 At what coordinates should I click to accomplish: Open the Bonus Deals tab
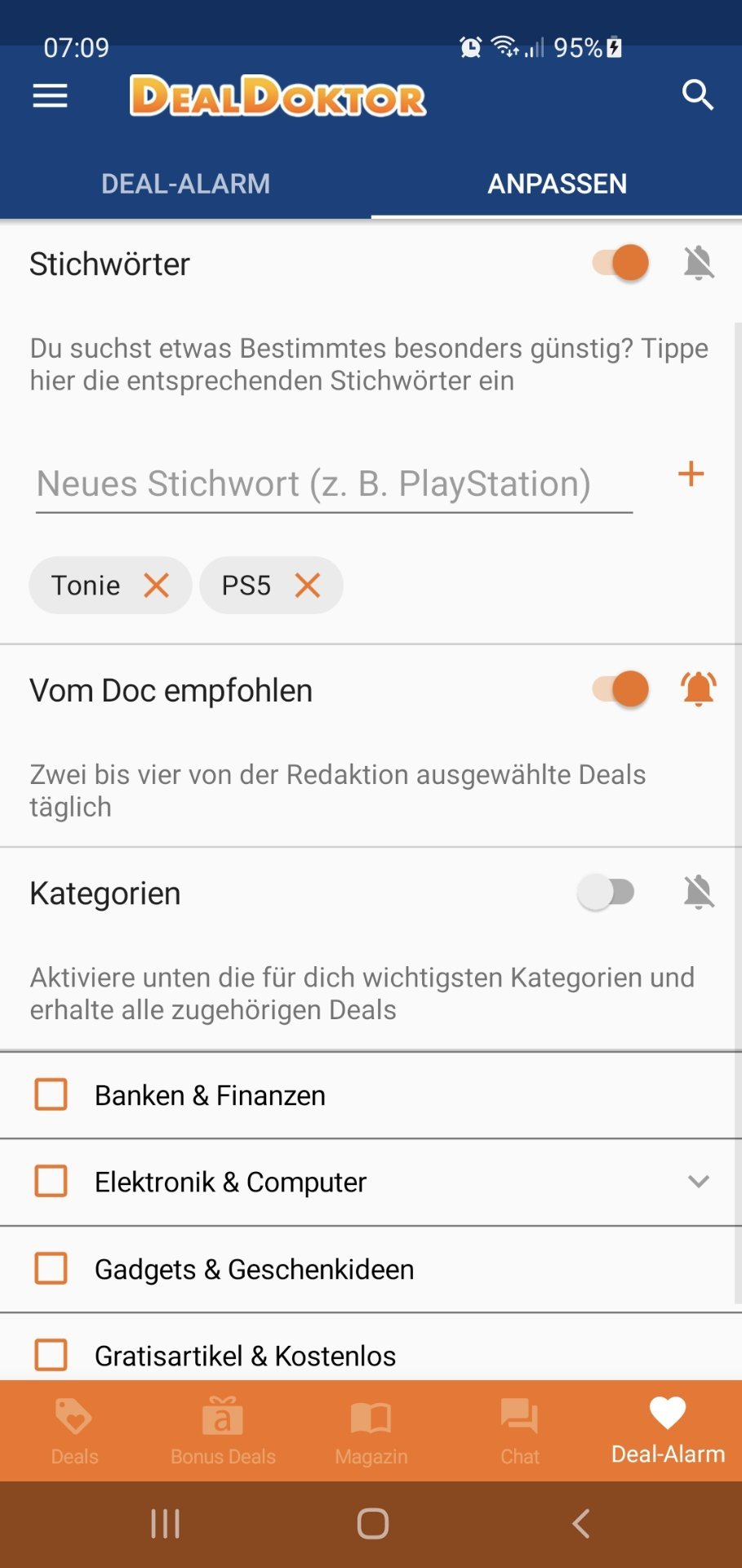[223, 1431]
